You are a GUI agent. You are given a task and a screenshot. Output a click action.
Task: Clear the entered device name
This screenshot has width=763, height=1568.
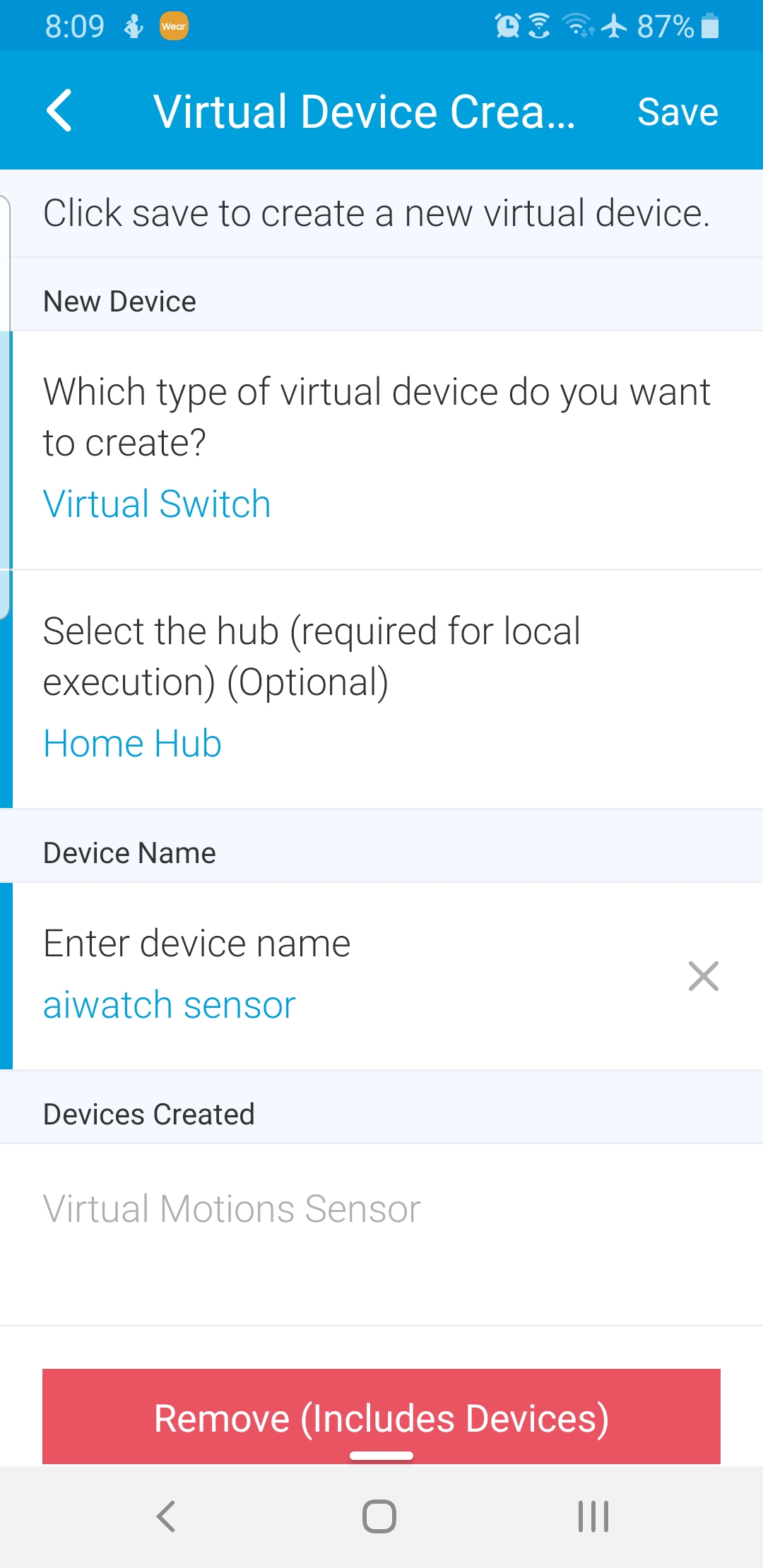[x=703, y=976]
